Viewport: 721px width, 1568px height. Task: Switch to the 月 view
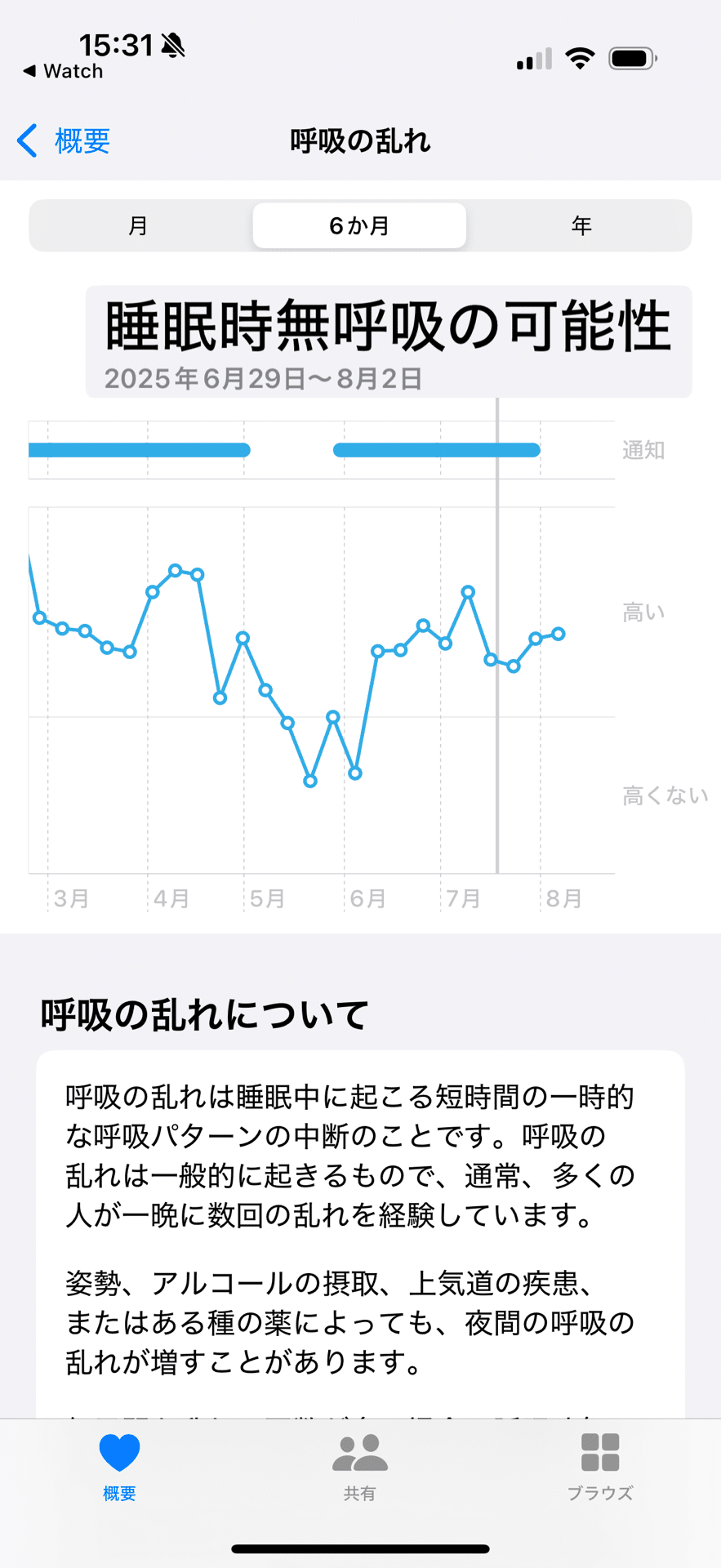point(139,225)
